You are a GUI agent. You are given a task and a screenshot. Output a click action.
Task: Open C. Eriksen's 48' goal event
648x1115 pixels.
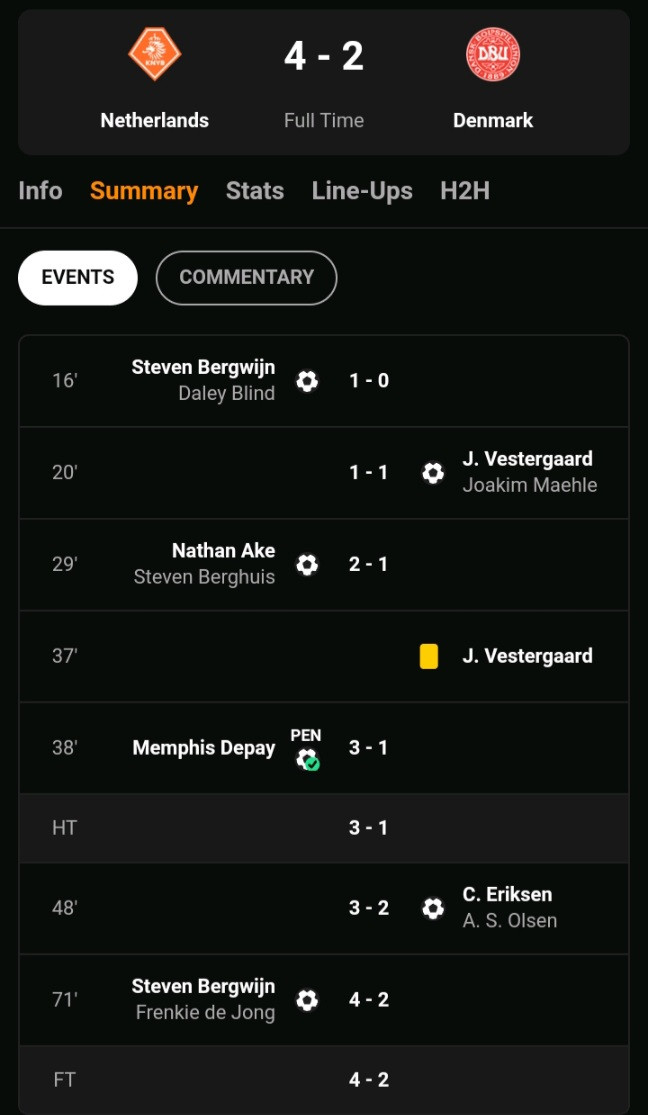(324, 908)
